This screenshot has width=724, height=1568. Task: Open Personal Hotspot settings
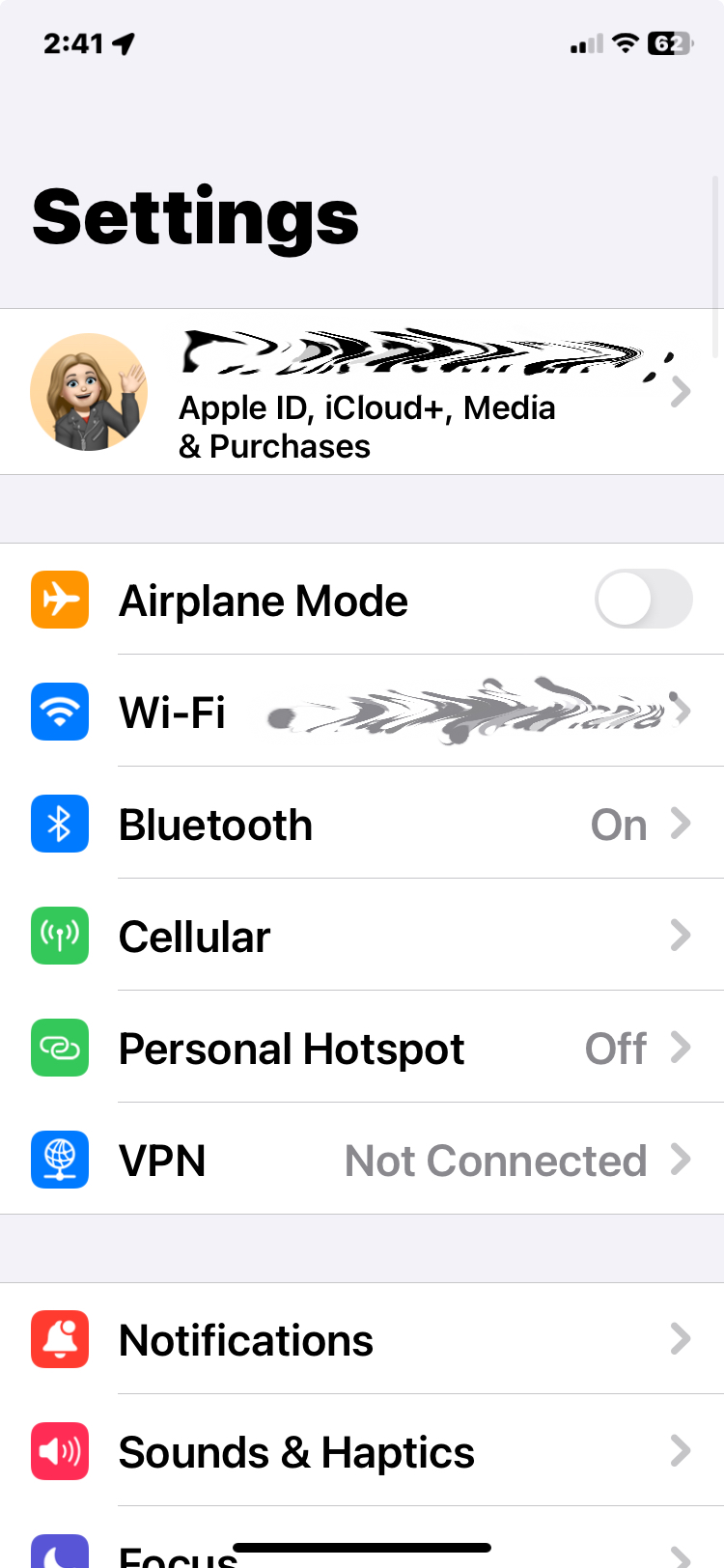click(362, 1048)
